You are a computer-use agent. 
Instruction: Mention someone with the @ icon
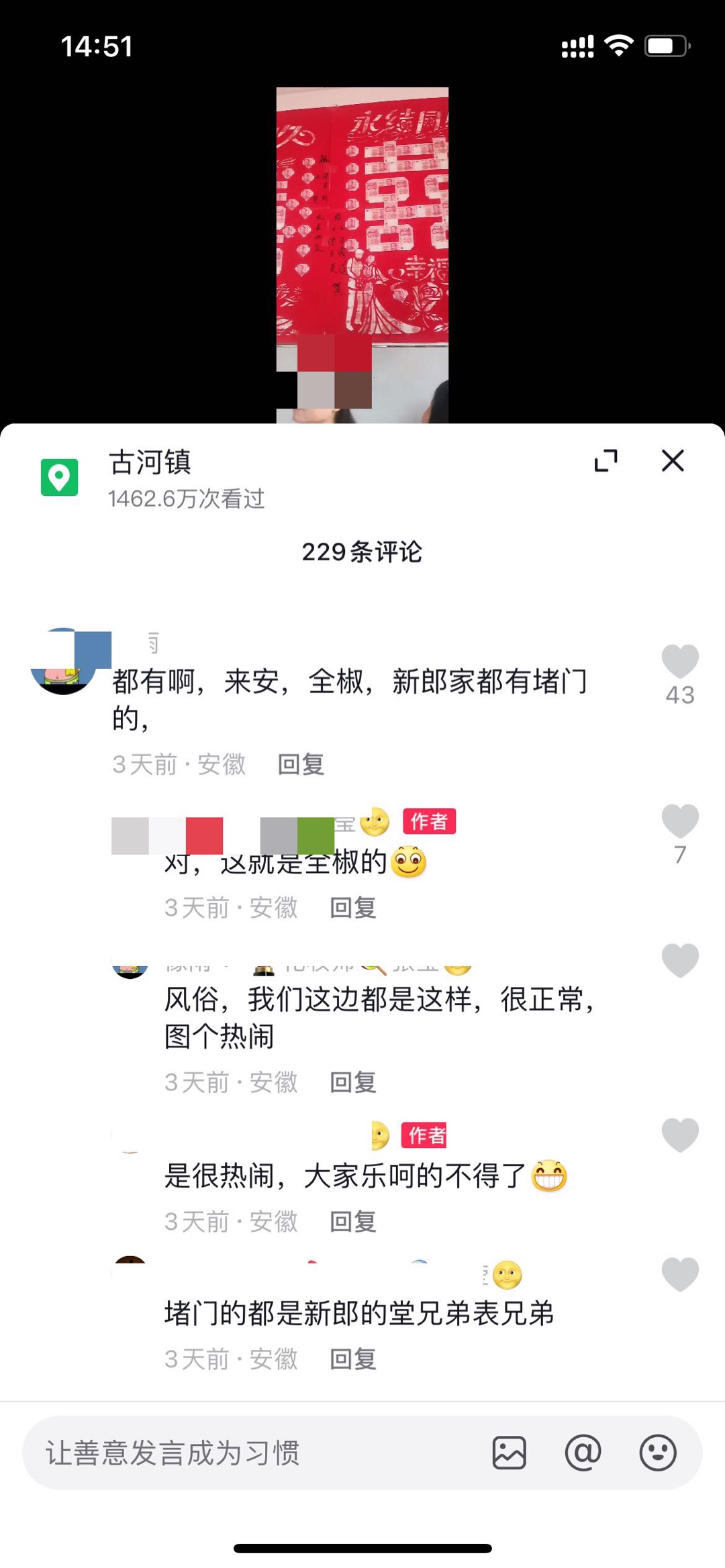tap(583, 1453)
